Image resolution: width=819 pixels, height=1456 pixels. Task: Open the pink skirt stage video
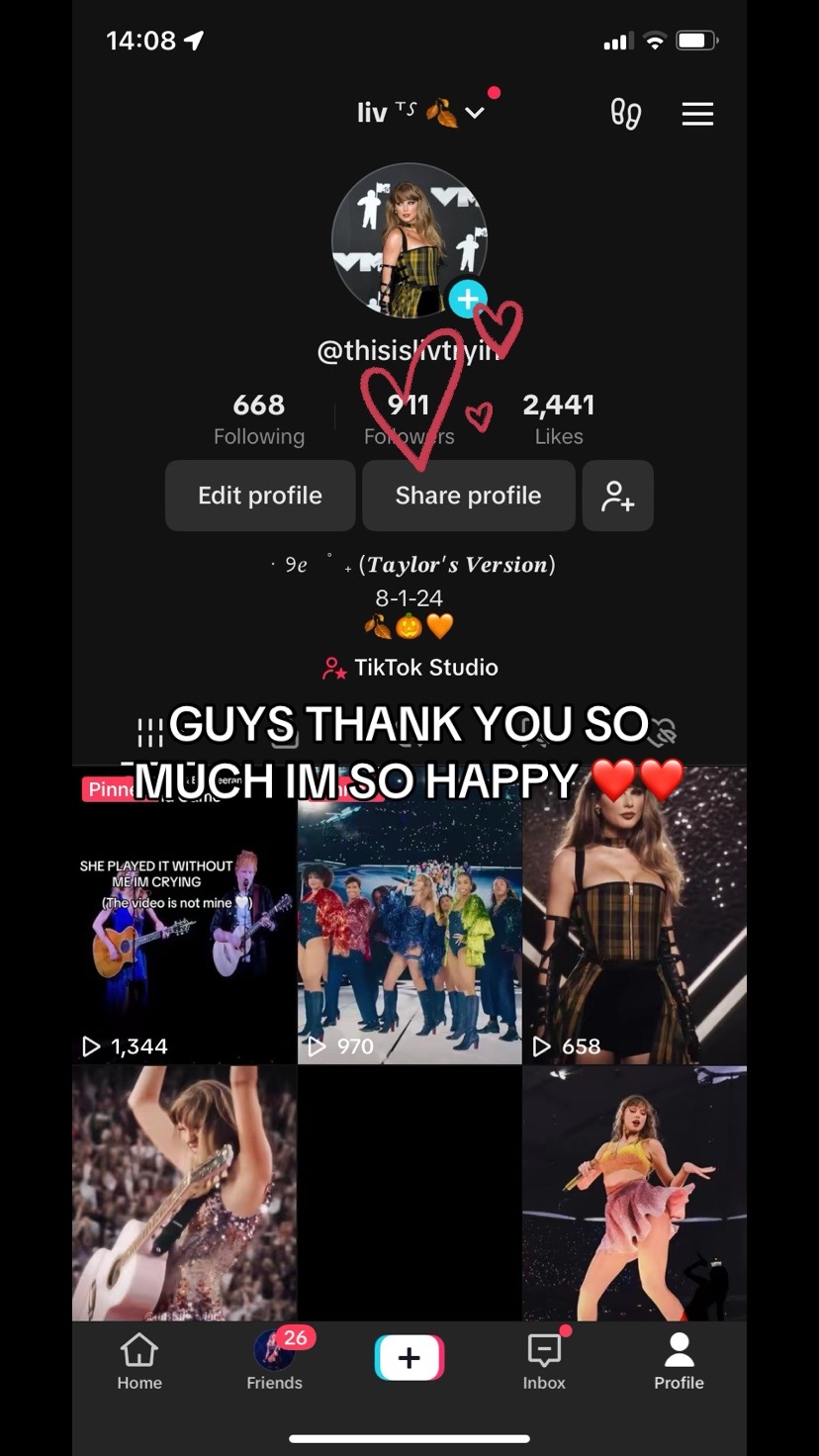634,1192
